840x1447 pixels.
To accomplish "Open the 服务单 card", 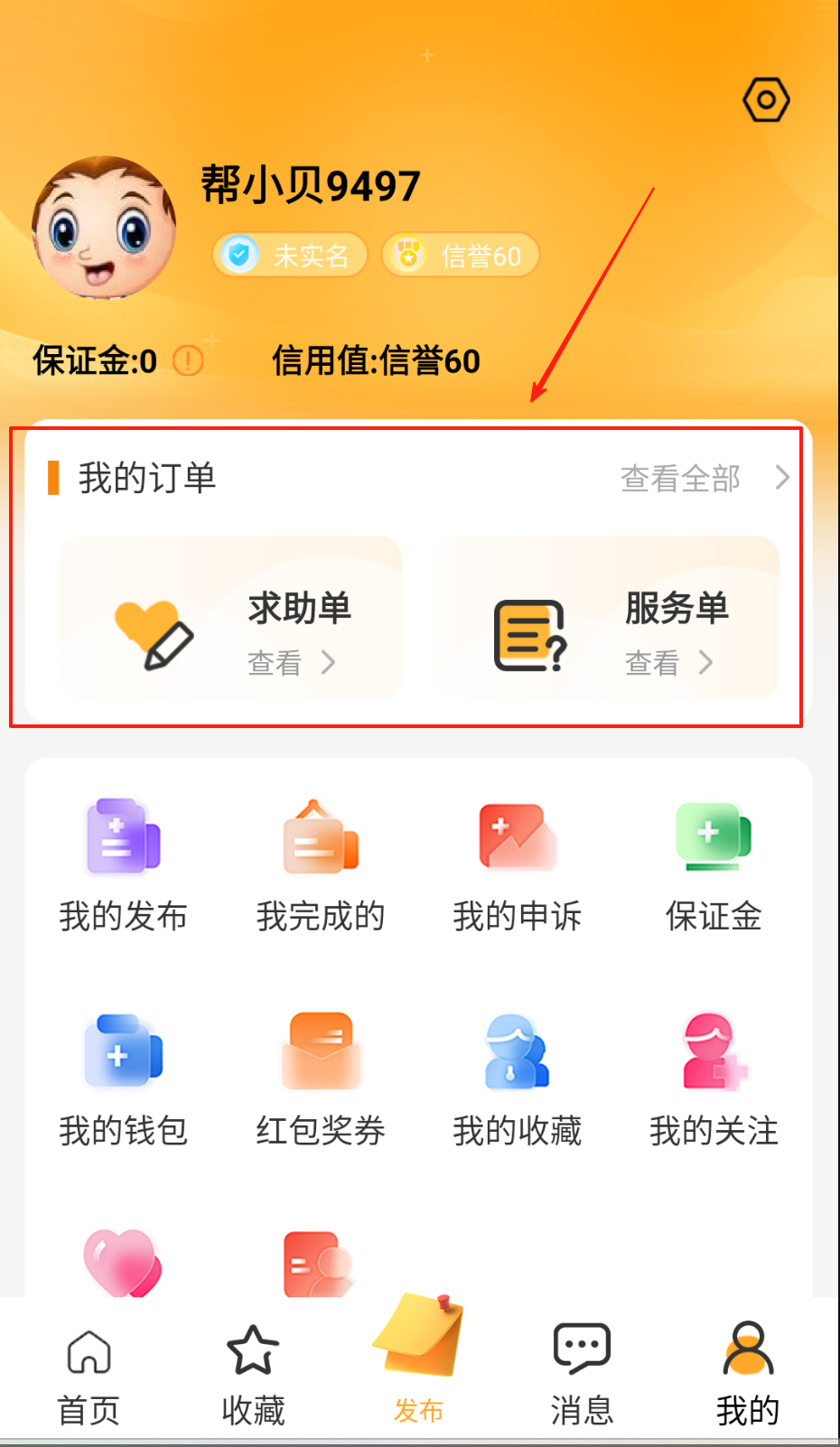I will pos(607,619).
